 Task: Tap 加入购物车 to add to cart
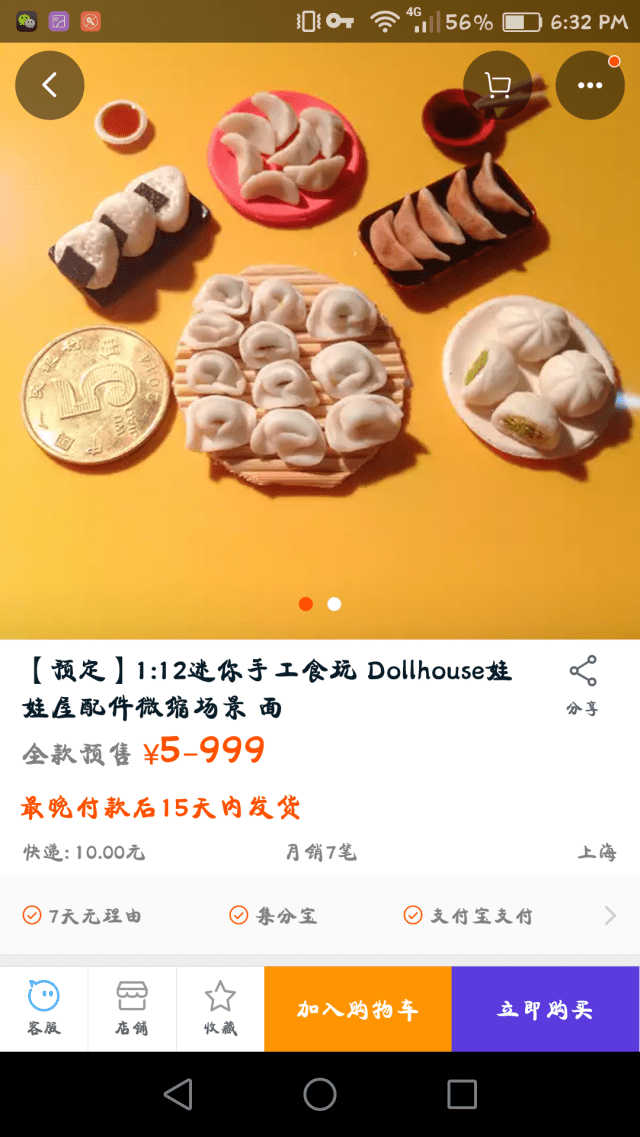click(358, 1009)
